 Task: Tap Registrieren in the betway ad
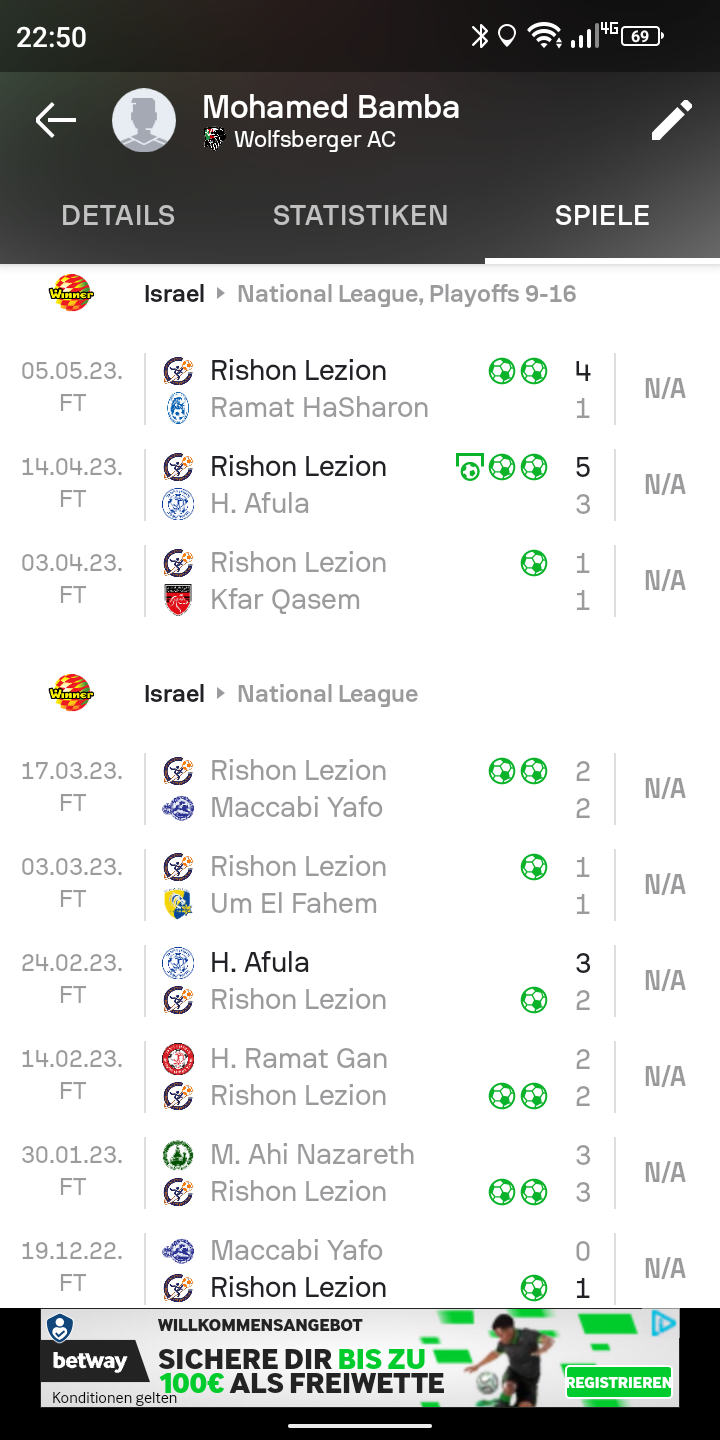point(619,1384)
